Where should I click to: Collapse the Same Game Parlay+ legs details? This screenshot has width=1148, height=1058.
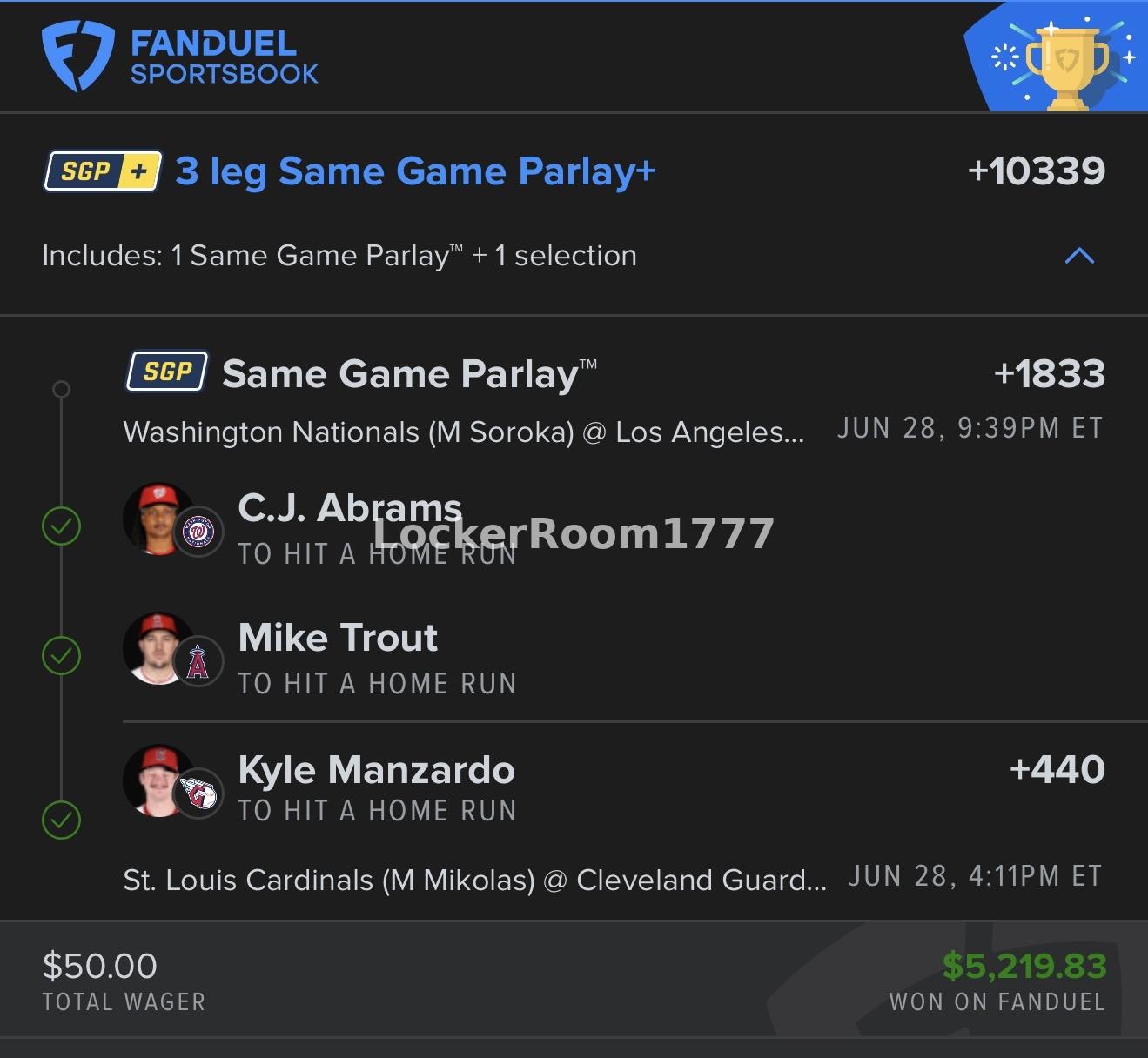[x=1079, y=256]
